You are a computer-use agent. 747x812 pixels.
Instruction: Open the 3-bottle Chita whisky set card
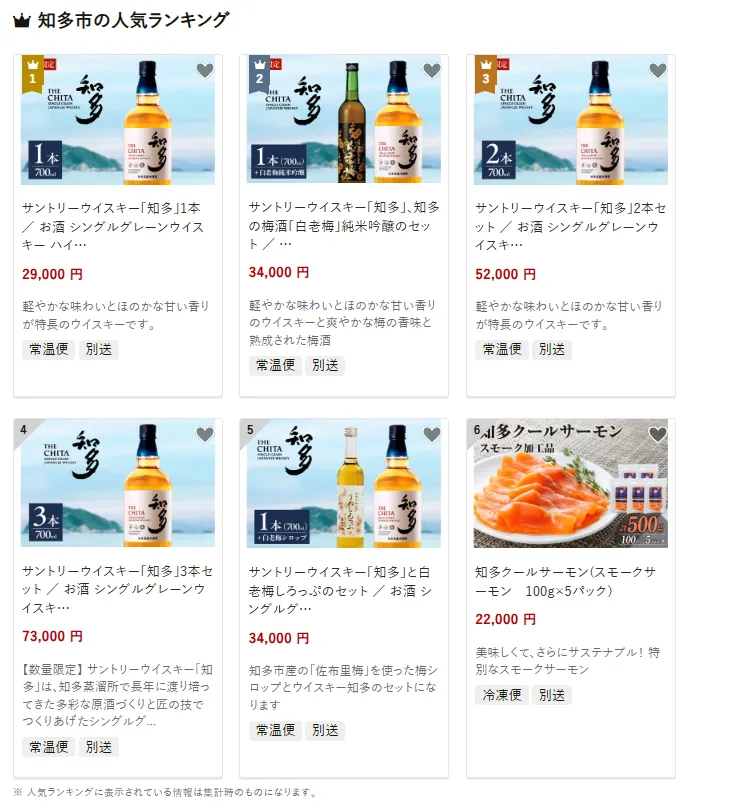(118, 589)
